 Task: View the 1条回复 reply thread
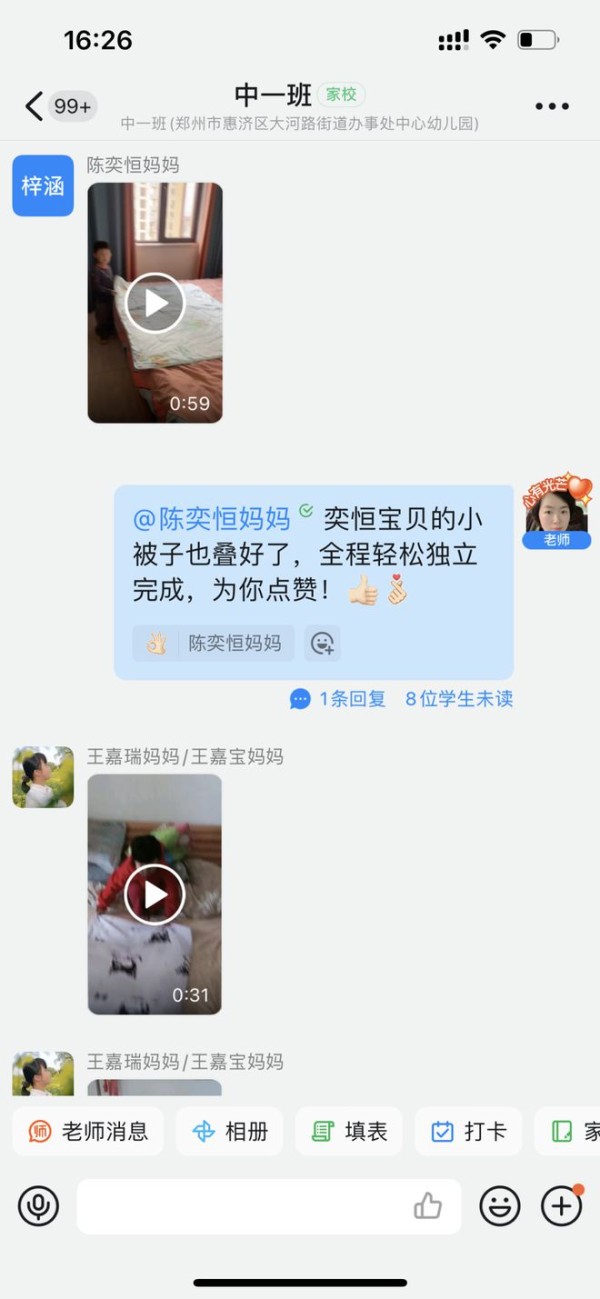click(339, 699)
